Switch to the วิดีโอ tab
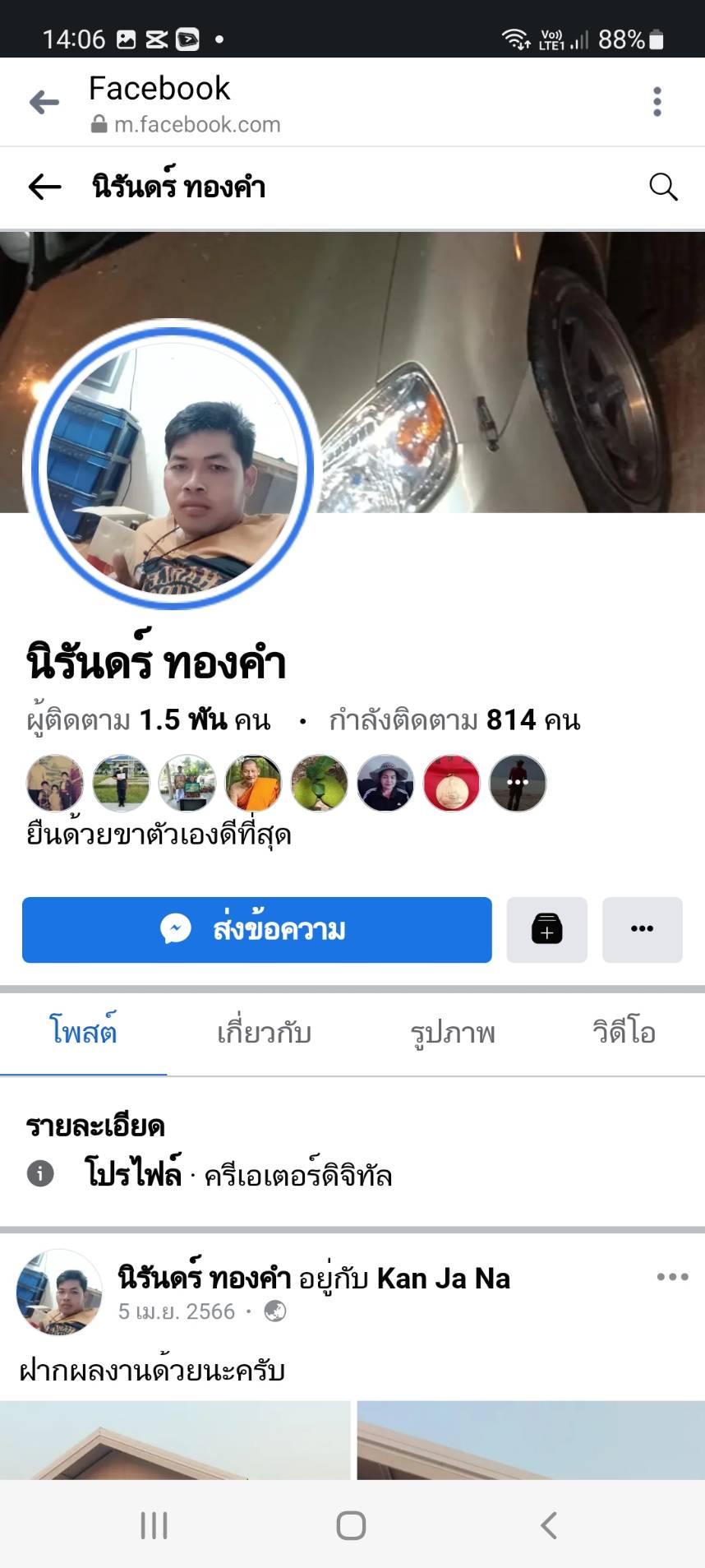 (624, 1033)
